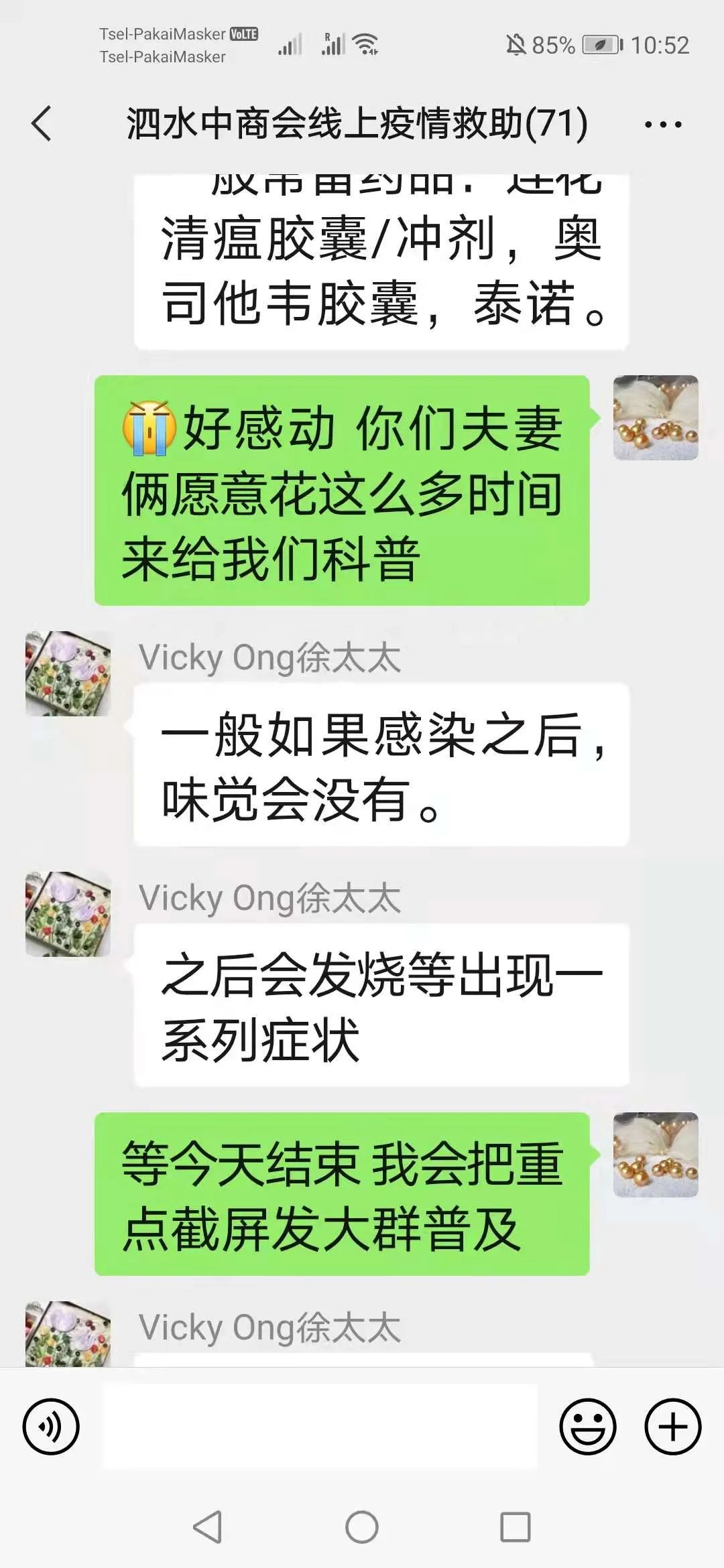Open the emoji sticker panel
The height and width of the screenshot is (1568, 724).
[x=587, y=1427]
